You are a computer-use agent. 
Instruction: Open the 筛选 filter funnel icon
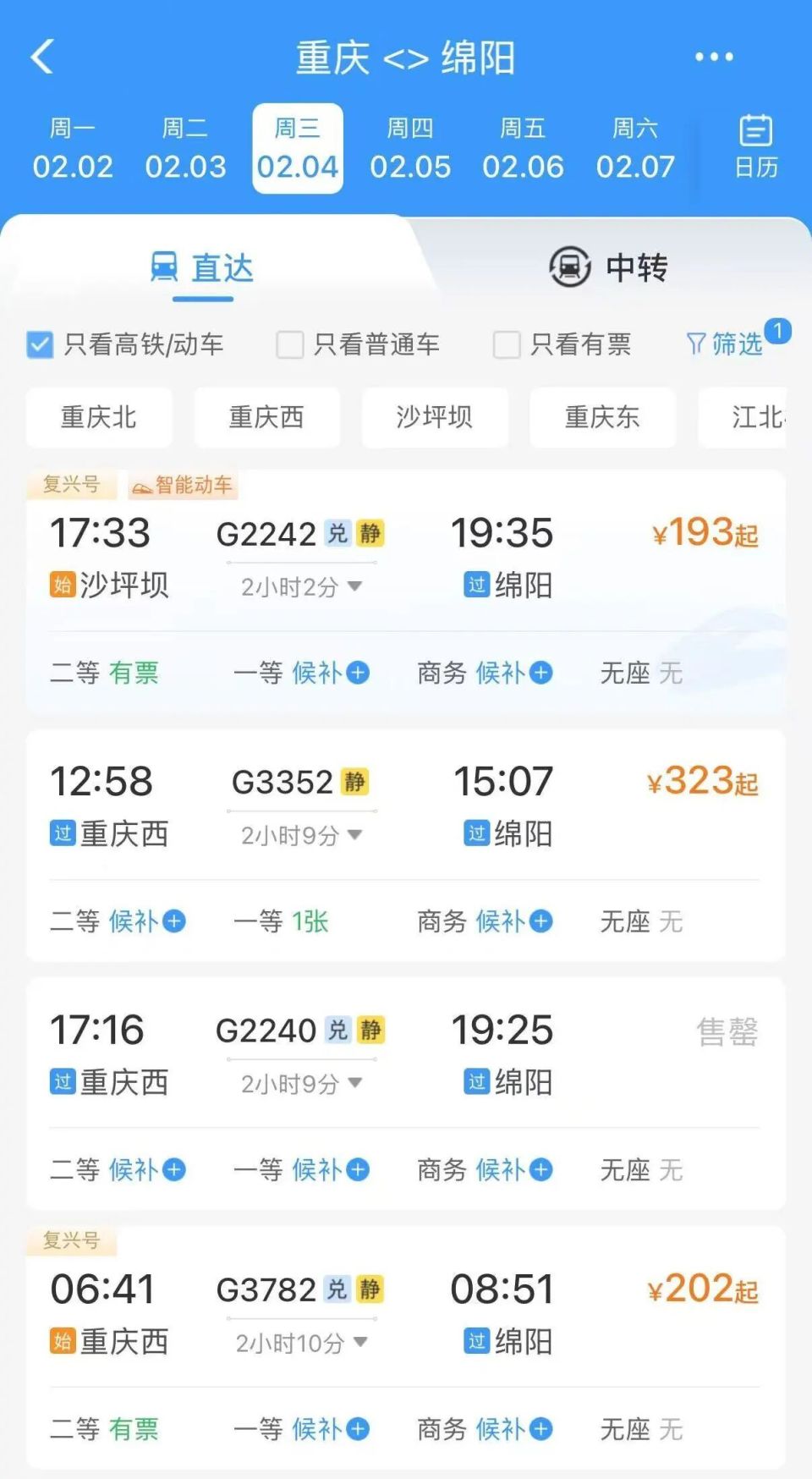pyautogui.click(x=697, y=343)
